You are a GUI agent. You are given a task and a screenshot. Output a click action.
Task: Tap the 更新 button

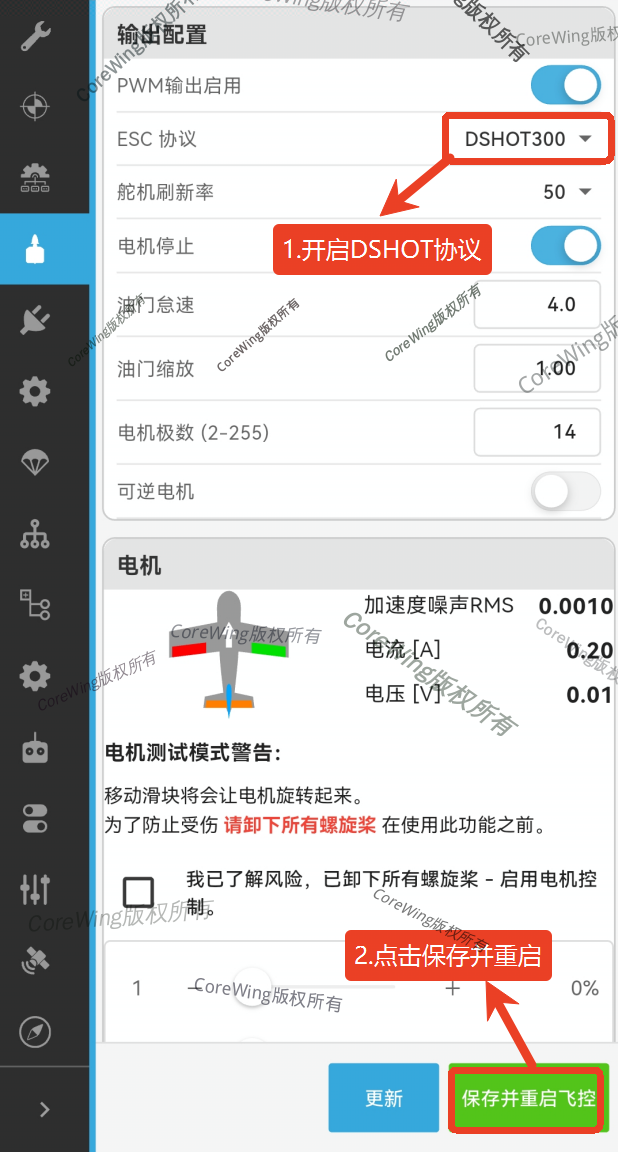(384, 1098)
